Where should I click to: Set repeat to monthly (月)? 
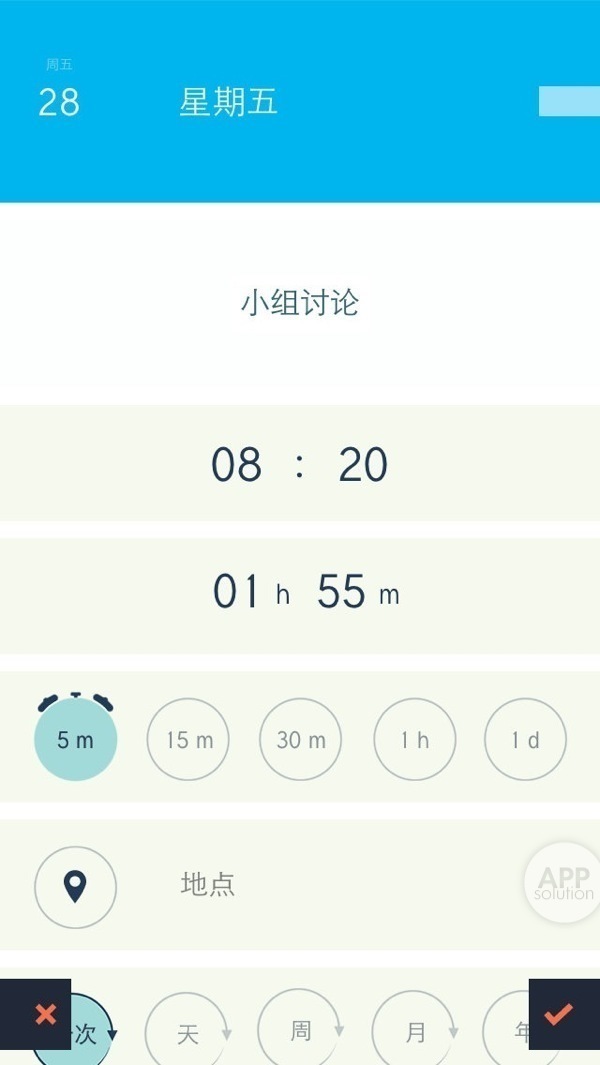414,1032
